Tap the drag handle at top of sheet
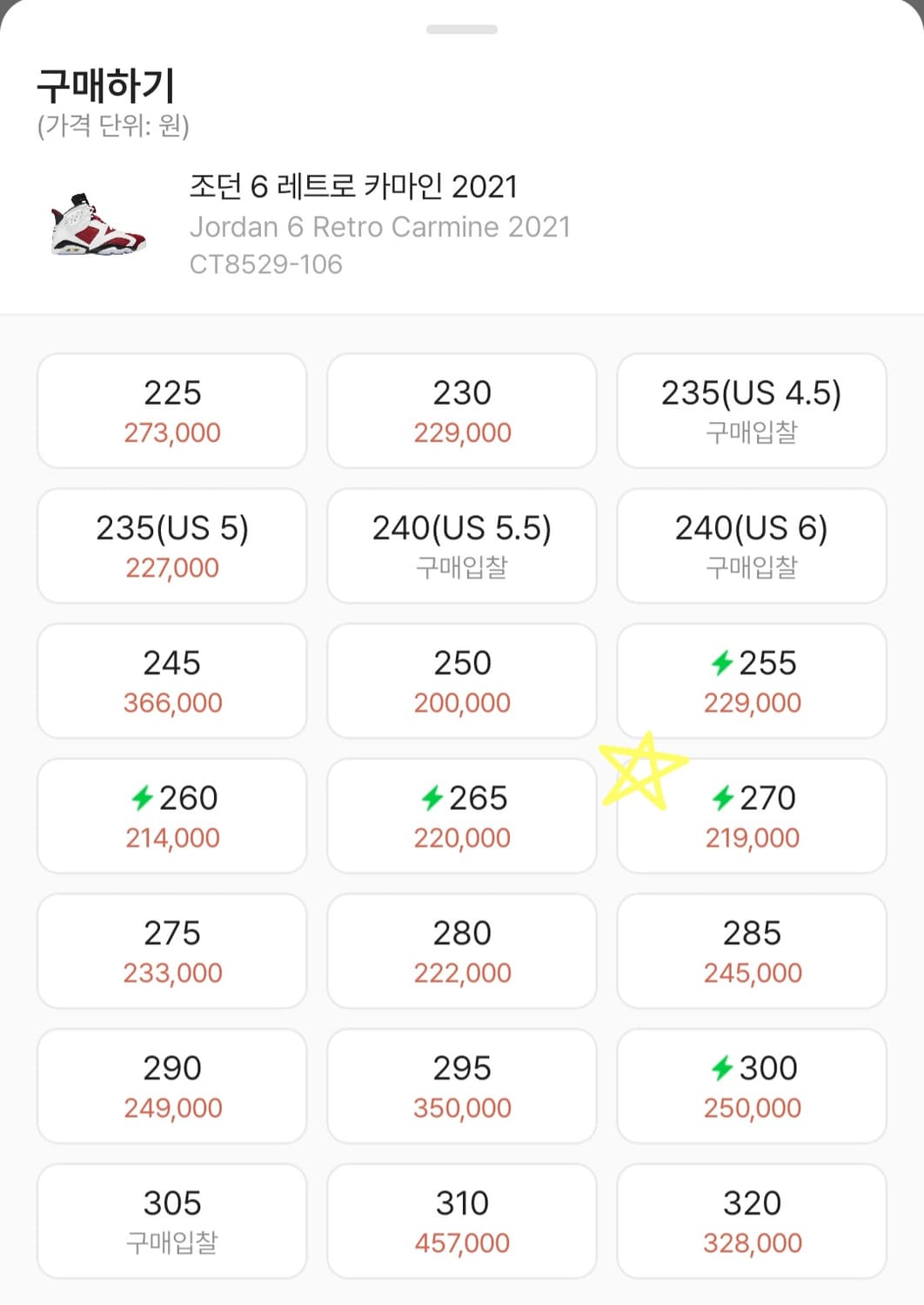 (462, 27)
